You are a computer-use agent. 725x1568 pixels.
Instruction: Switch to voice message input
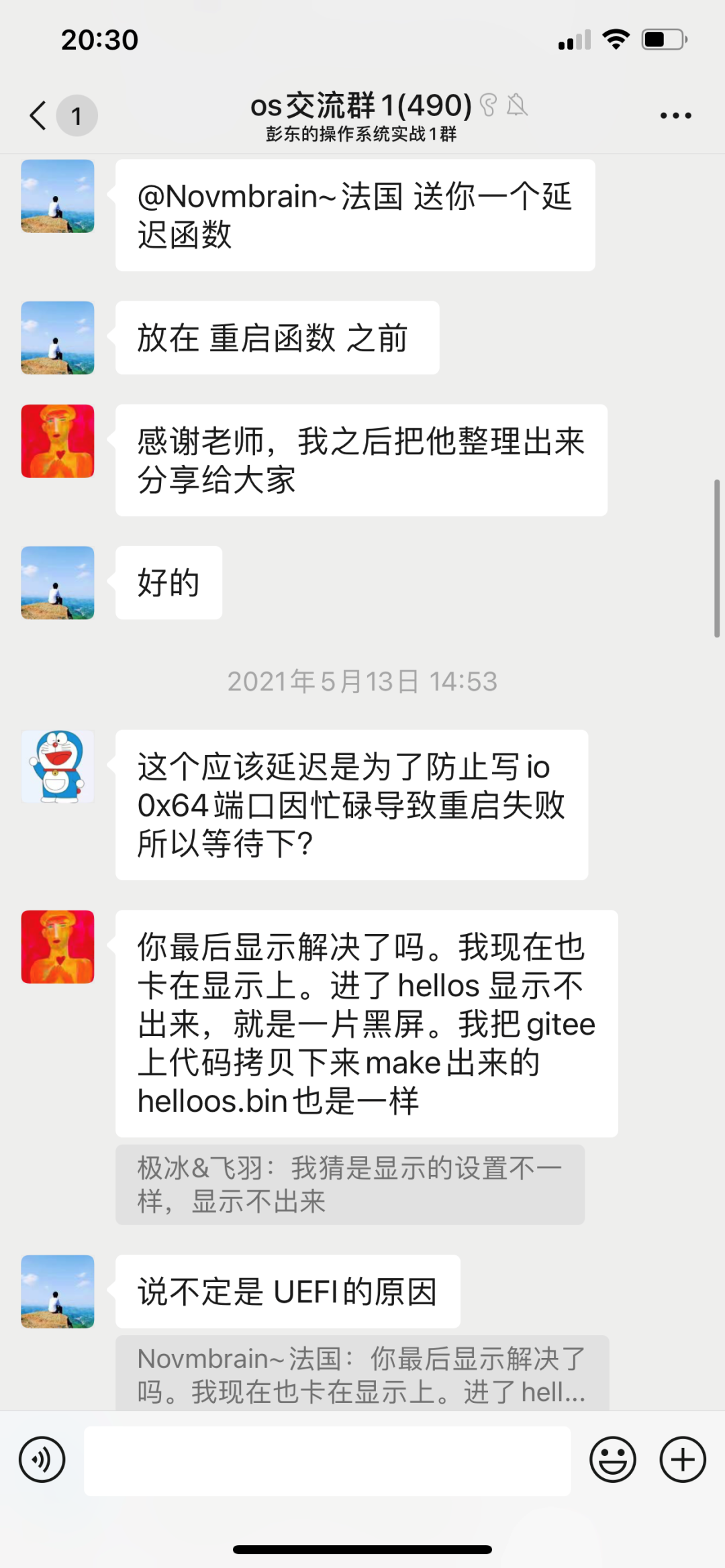pyautogui.click(x=42, y=1460)
